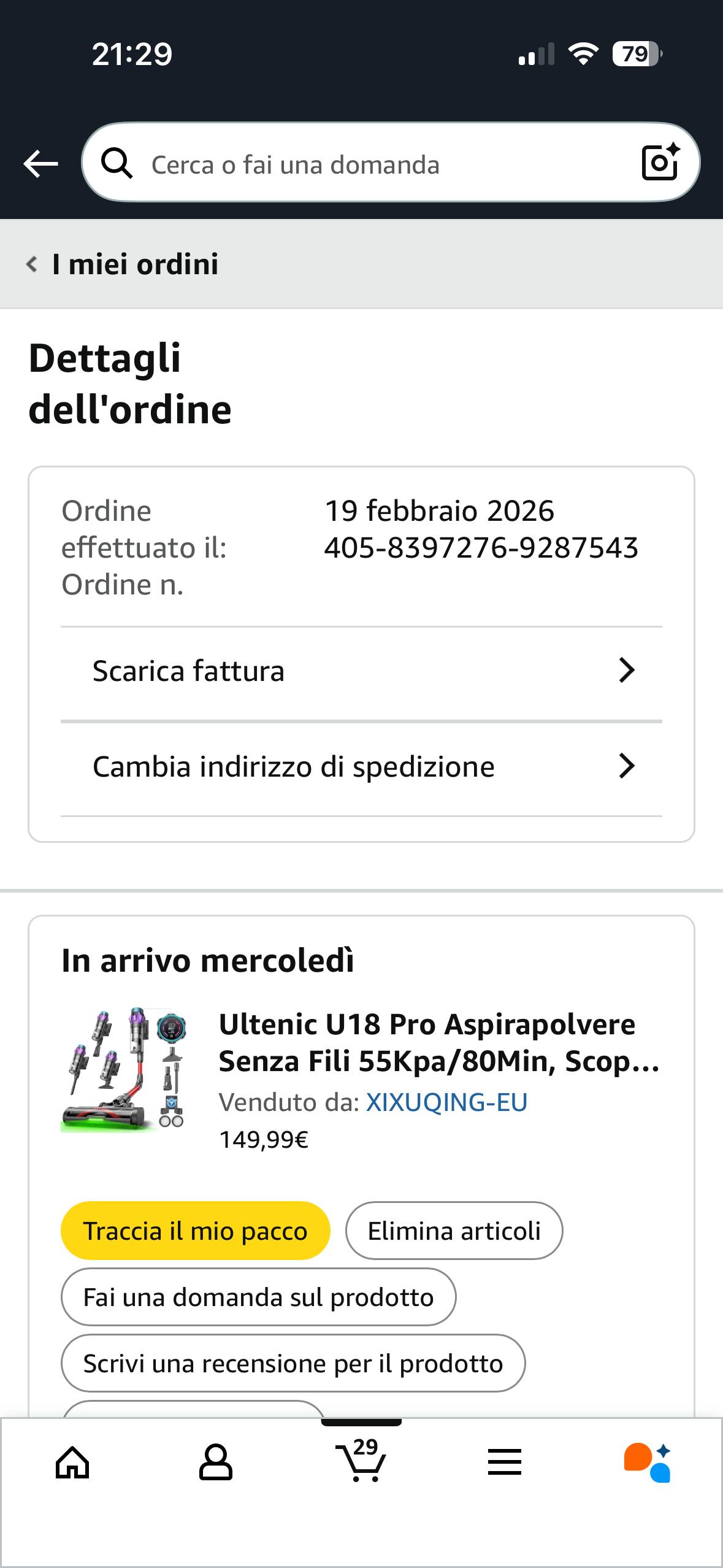The height and width of the screenshot is (1568, 723).
Task: Switch to the Home tab
Action: click(72, 1464)
